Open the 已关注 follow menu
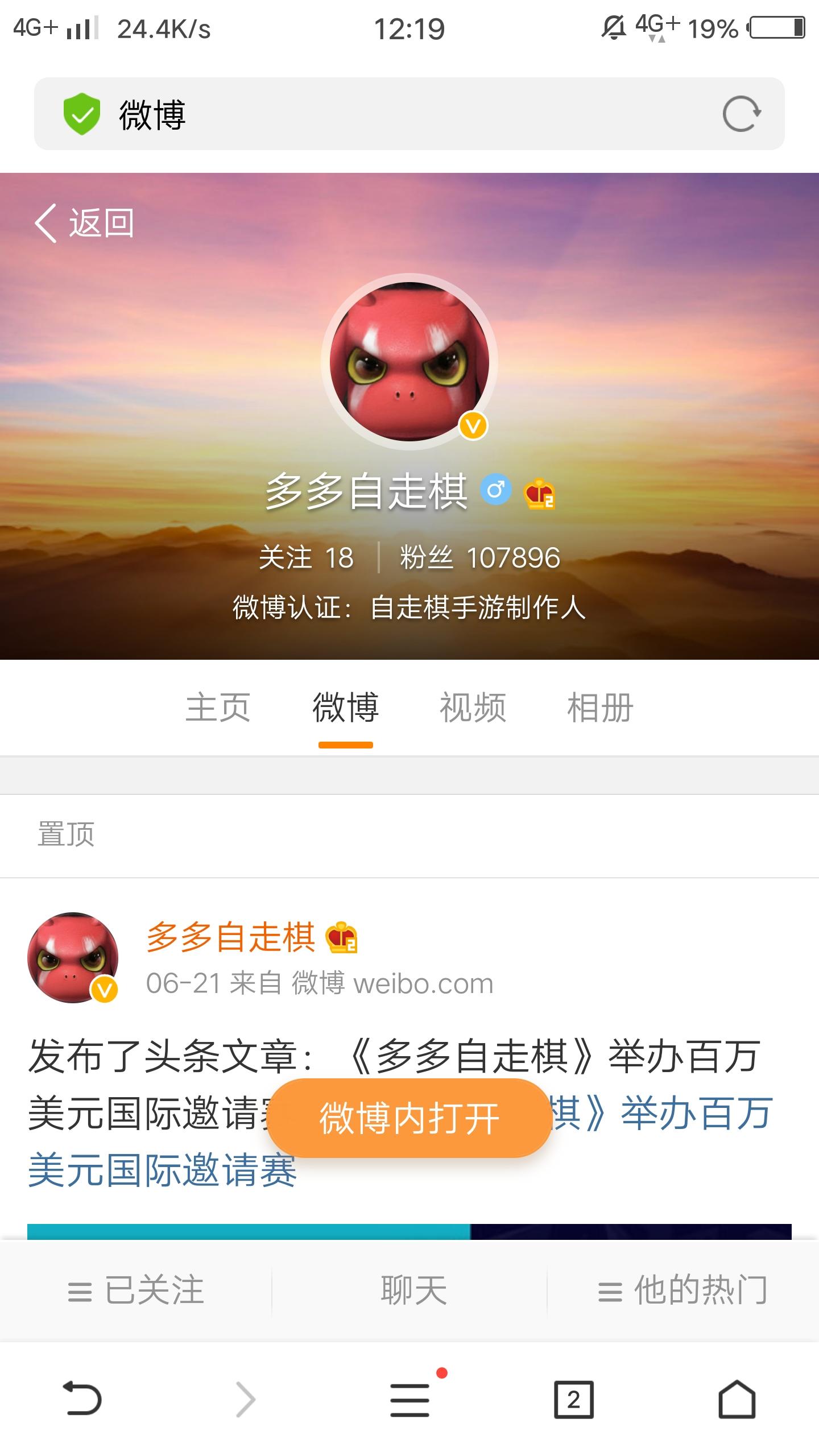Screen dimensions: 819x1456 pos(135,1289)
